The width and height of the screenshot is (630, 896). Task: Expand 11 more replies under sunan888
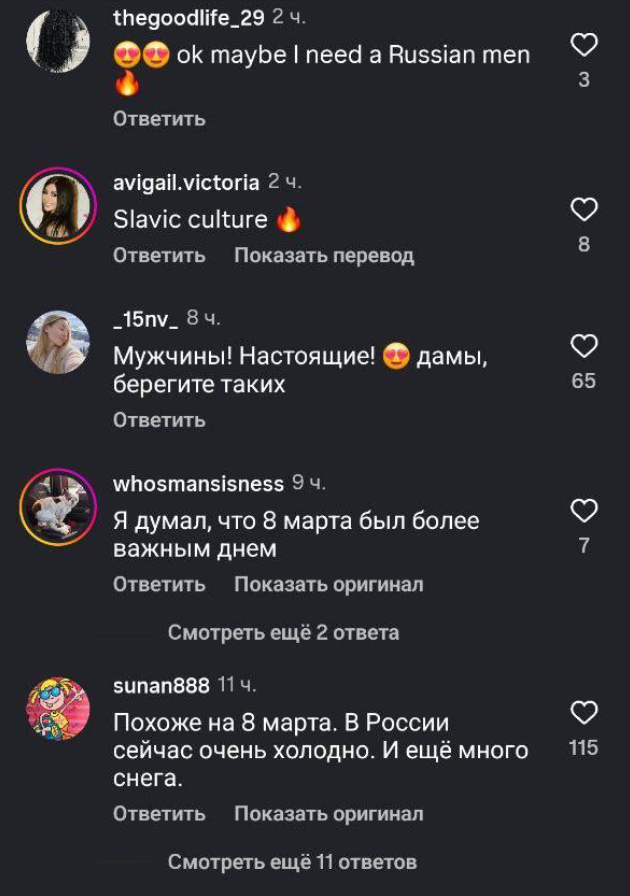292,862
